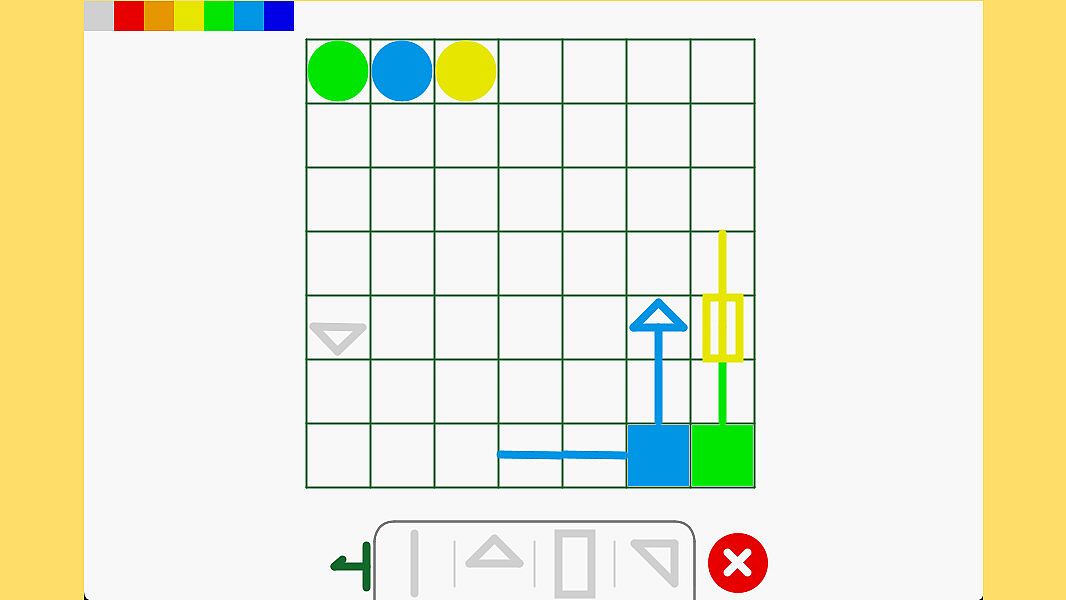Choose the yellow color swatch

189,16
